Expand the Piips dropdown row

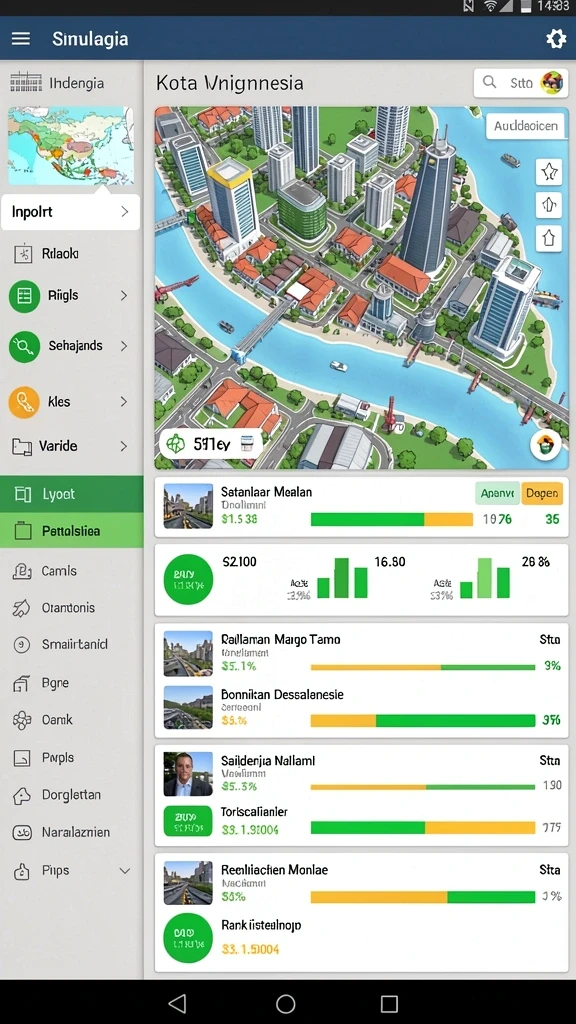coord(71,871)
